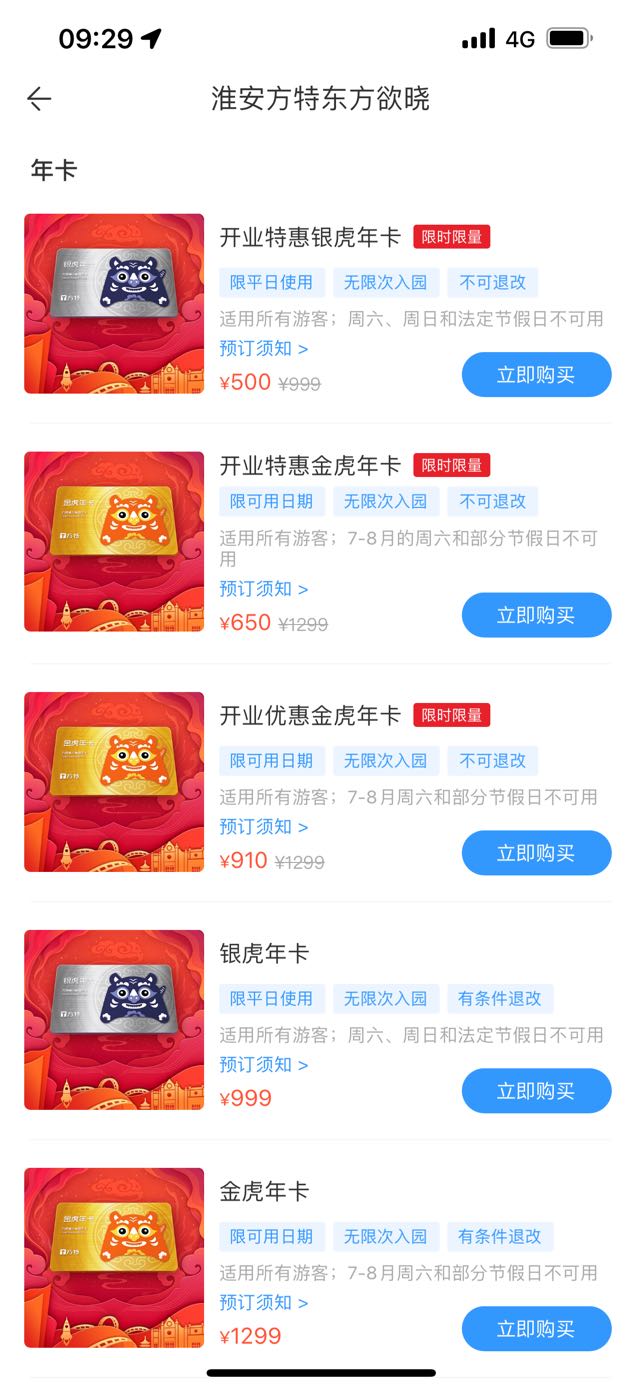
Task: View 预订须知 for 开业特惠金虎年卡
Action: click(x=264, y=588)
